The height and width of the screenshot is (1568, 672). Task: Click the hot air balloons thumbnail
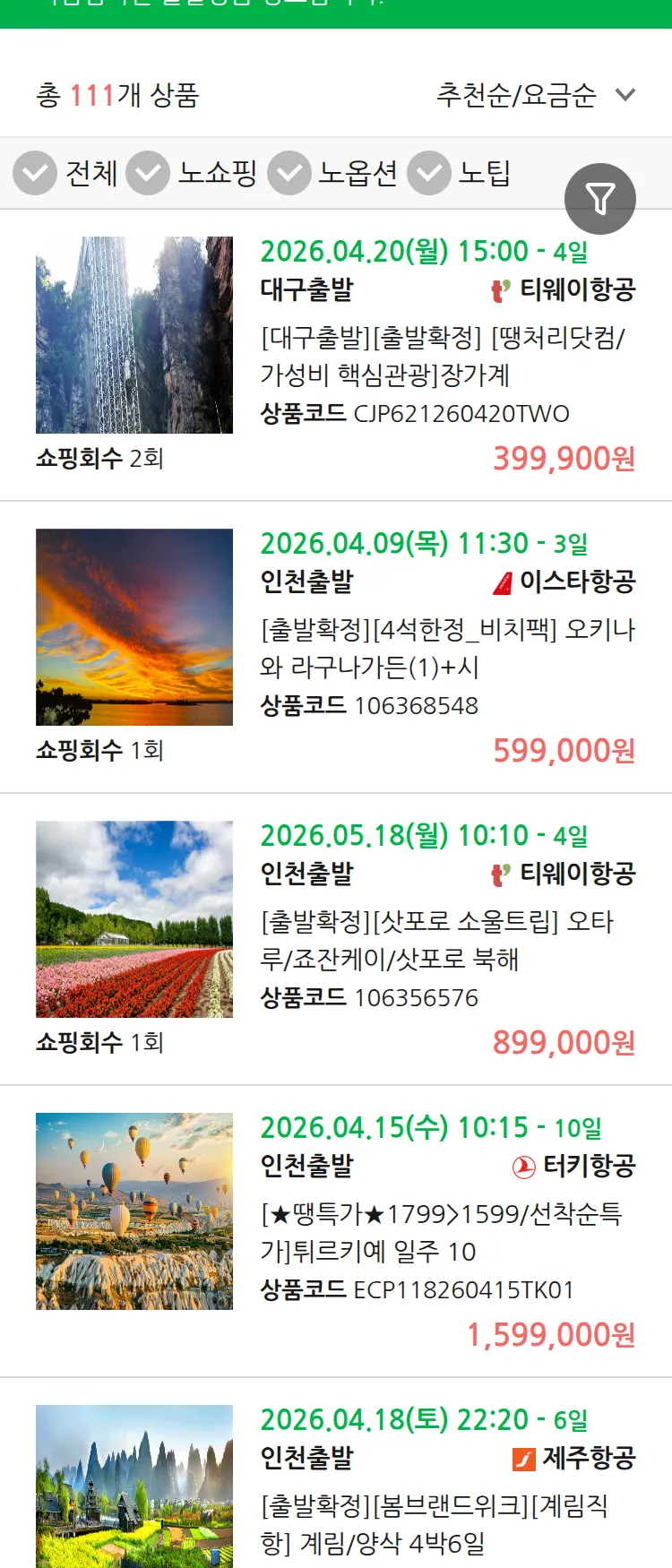[134, 1210]
